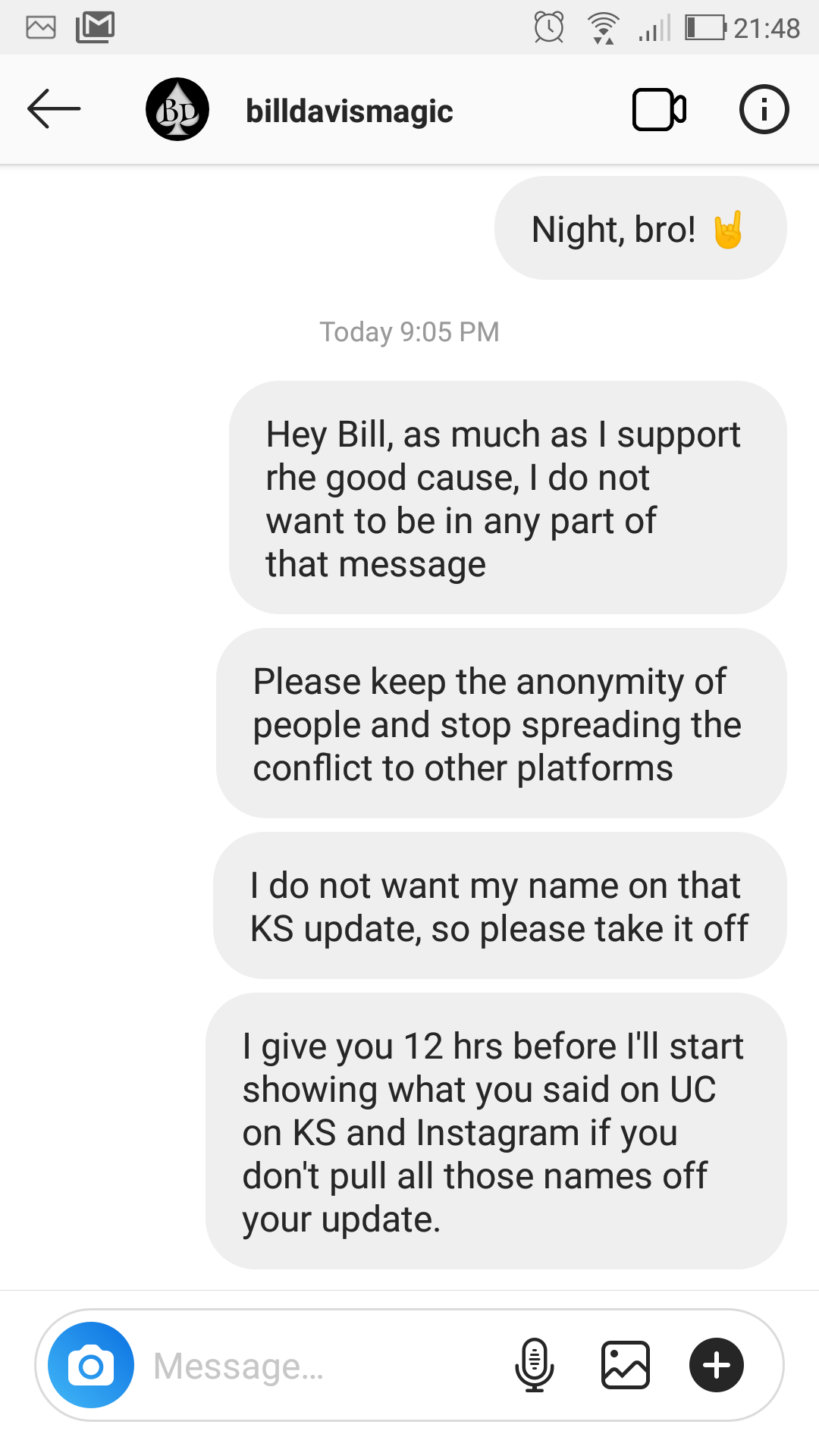Screen dimensions: 819x1456
Task: Open the plus menu for more options
Action: click(x=717, y=1365)
